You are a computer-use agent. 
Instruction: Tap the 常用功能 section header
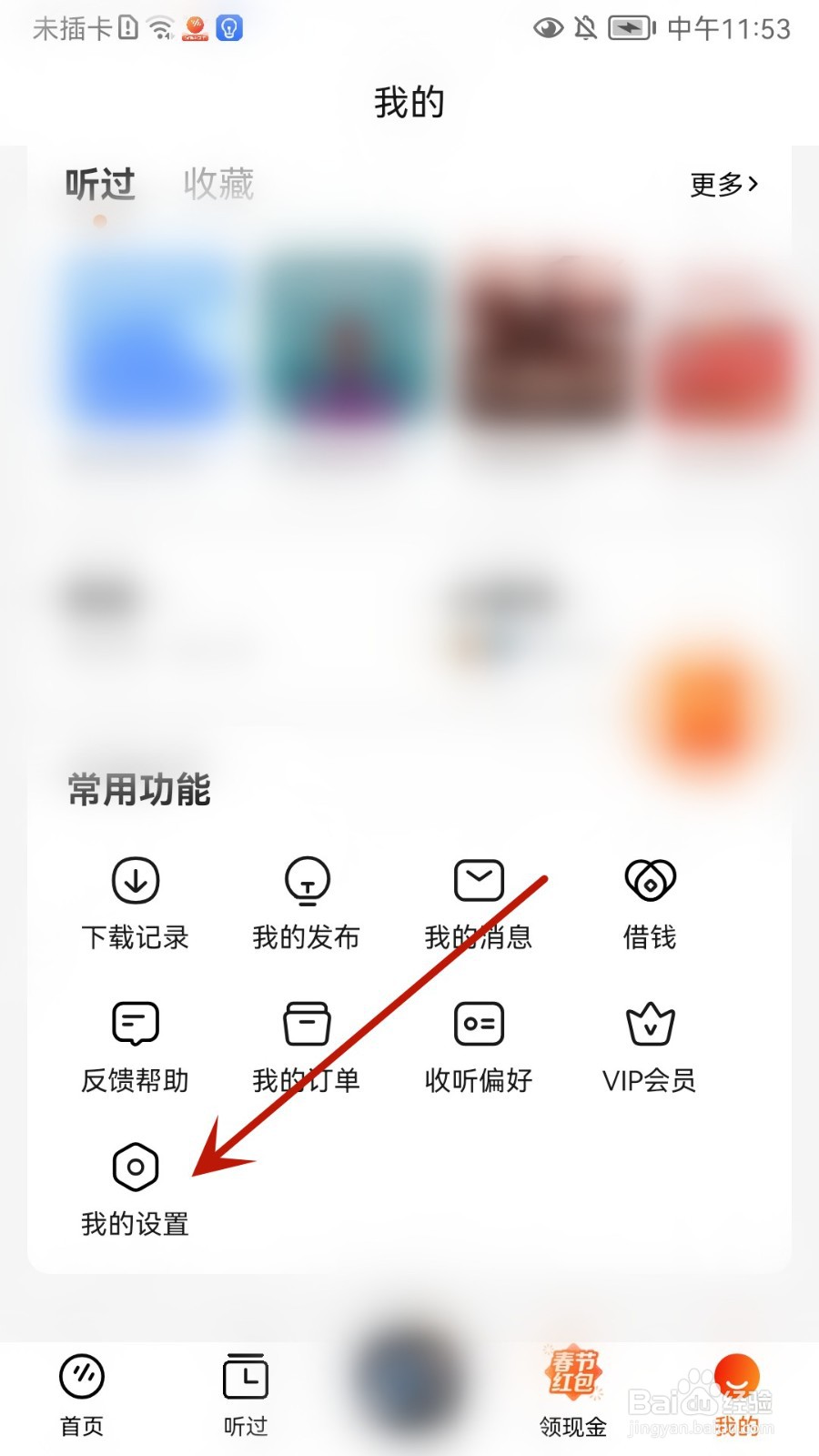click(x=137, y=790)
